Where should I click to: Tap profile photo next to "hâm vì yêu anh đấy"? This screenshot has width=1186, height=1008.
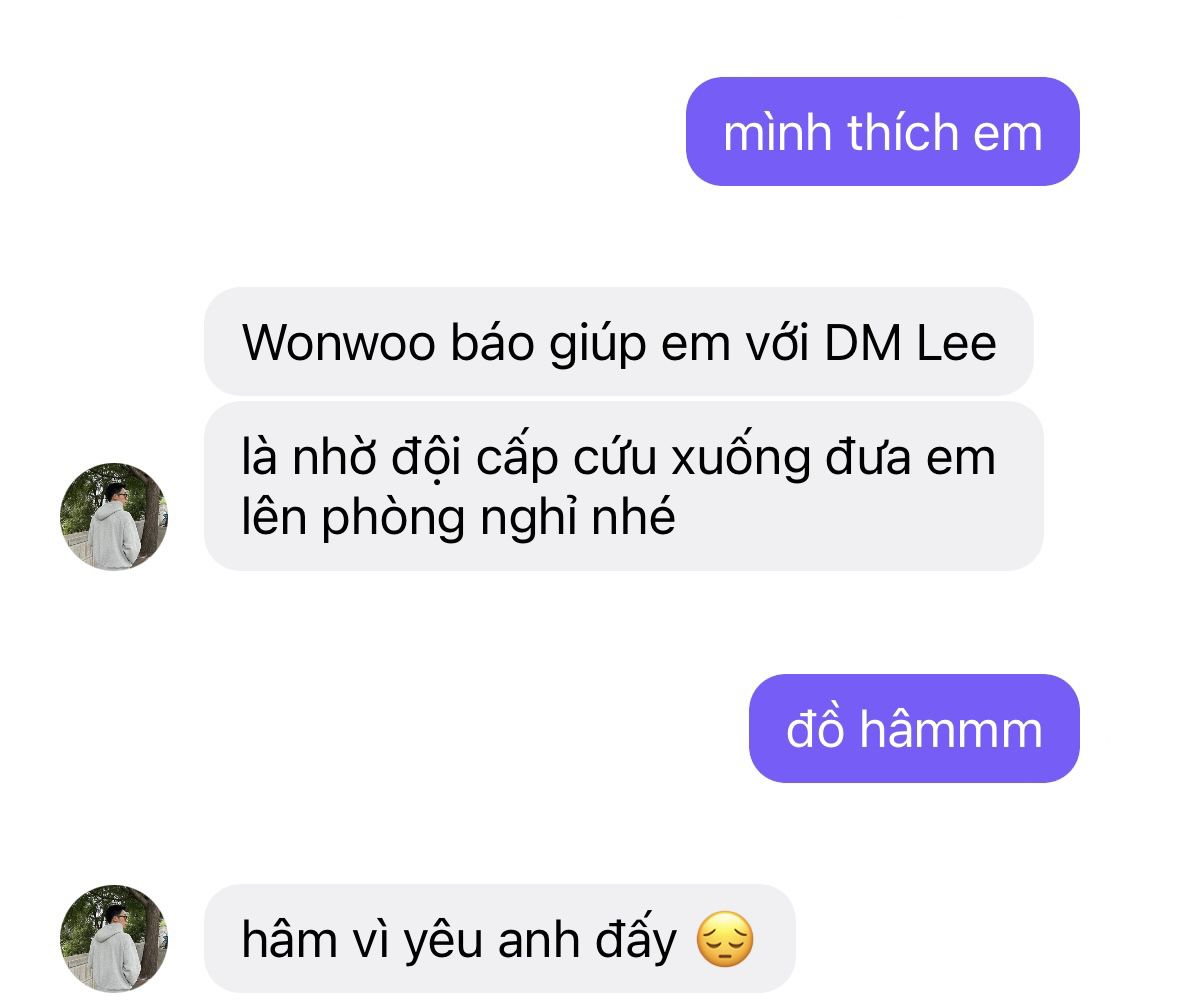(x=114, y=937)
